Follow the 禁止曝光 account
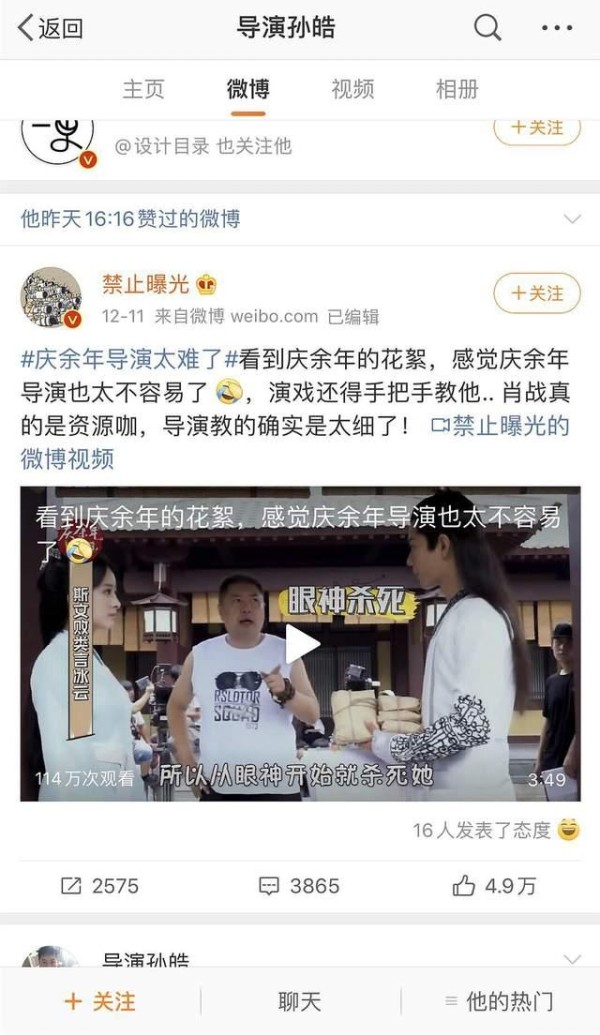This screenshot has height=1035, width=600. 537,293
